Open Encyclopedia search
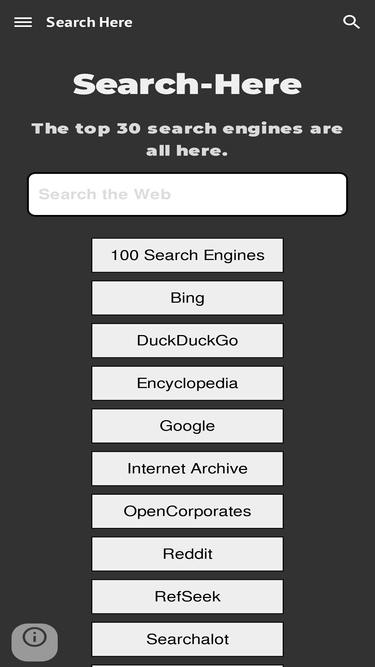 188,383
